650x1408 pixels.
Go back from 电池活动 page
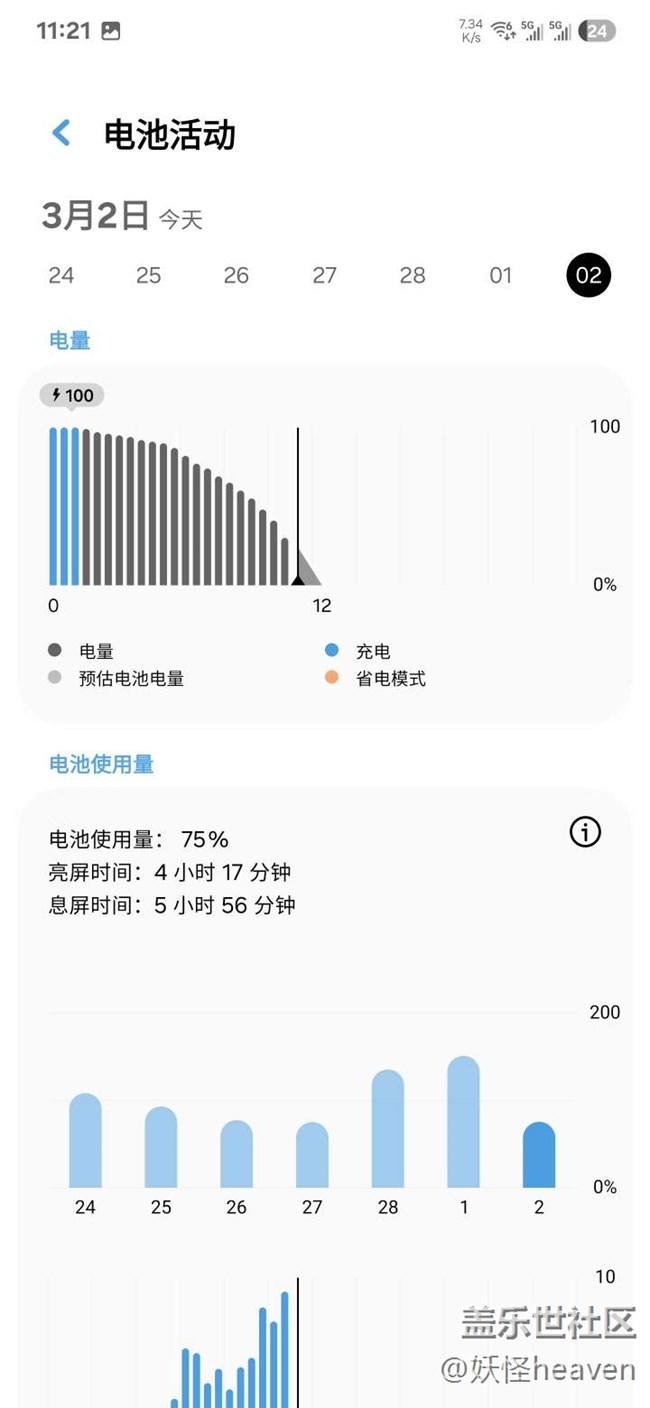click(x=62, y=133)
